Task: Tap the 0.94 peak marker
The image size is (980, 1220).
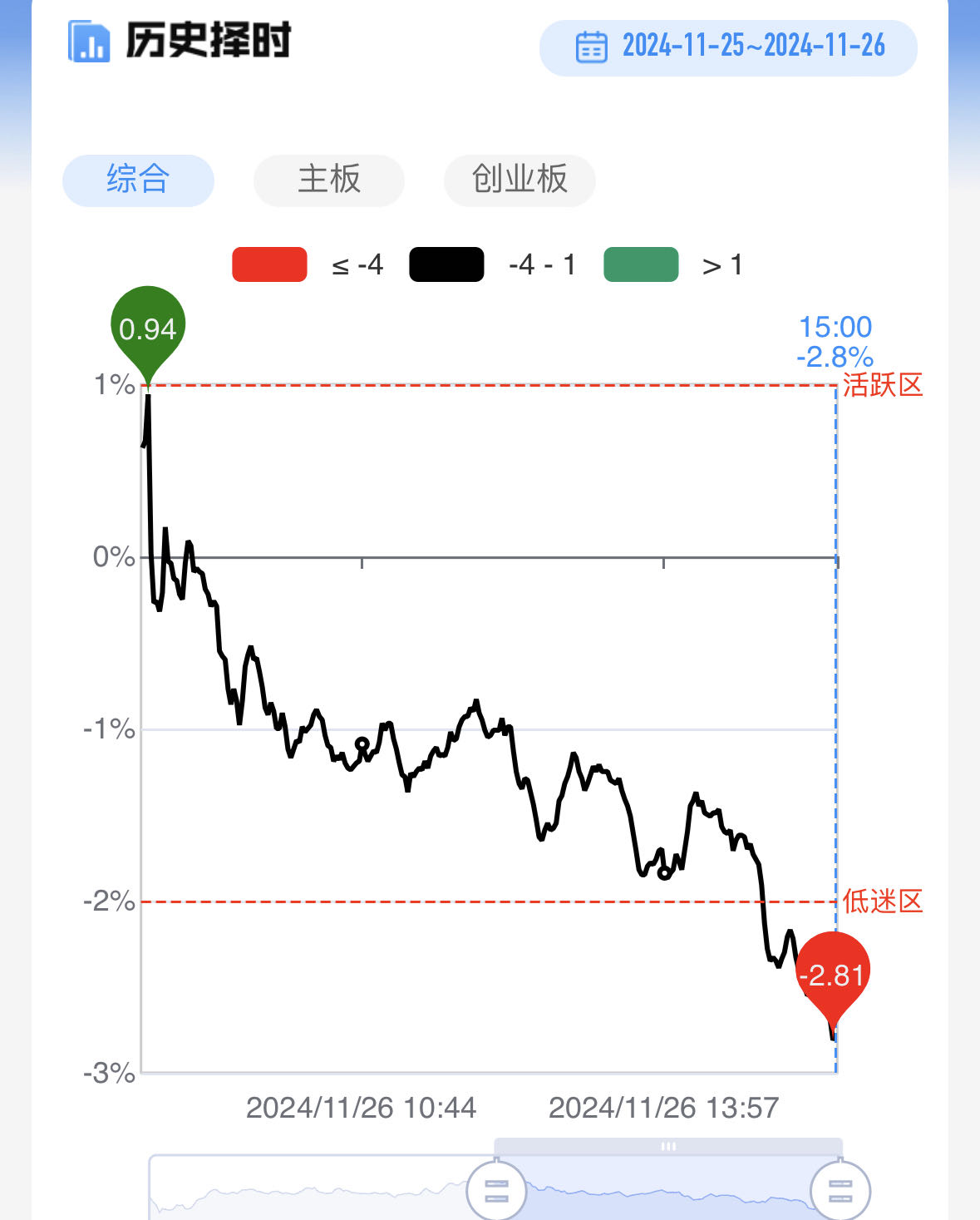Action: pos(148,328)
